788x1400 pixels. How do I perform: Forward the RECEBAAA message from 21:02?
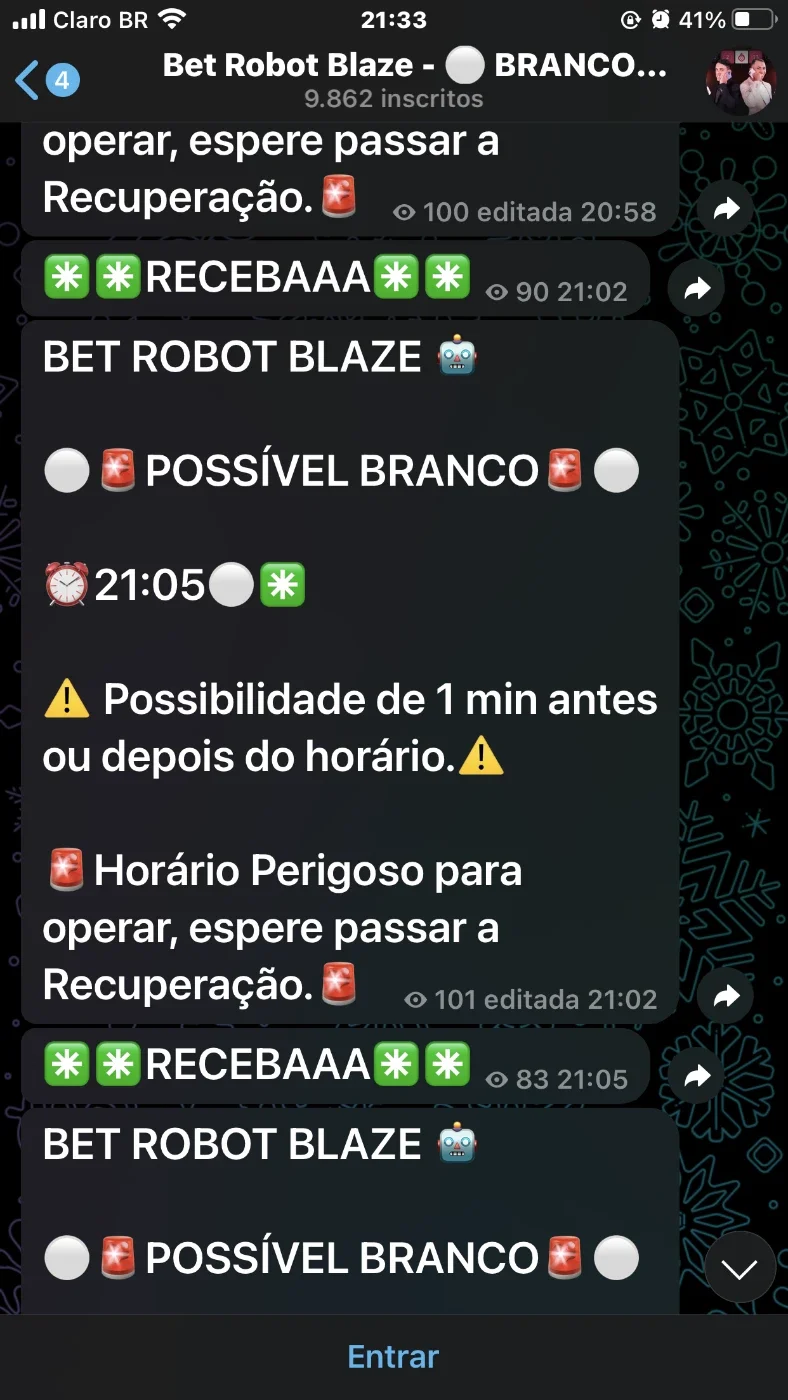[x=696, y=289]
